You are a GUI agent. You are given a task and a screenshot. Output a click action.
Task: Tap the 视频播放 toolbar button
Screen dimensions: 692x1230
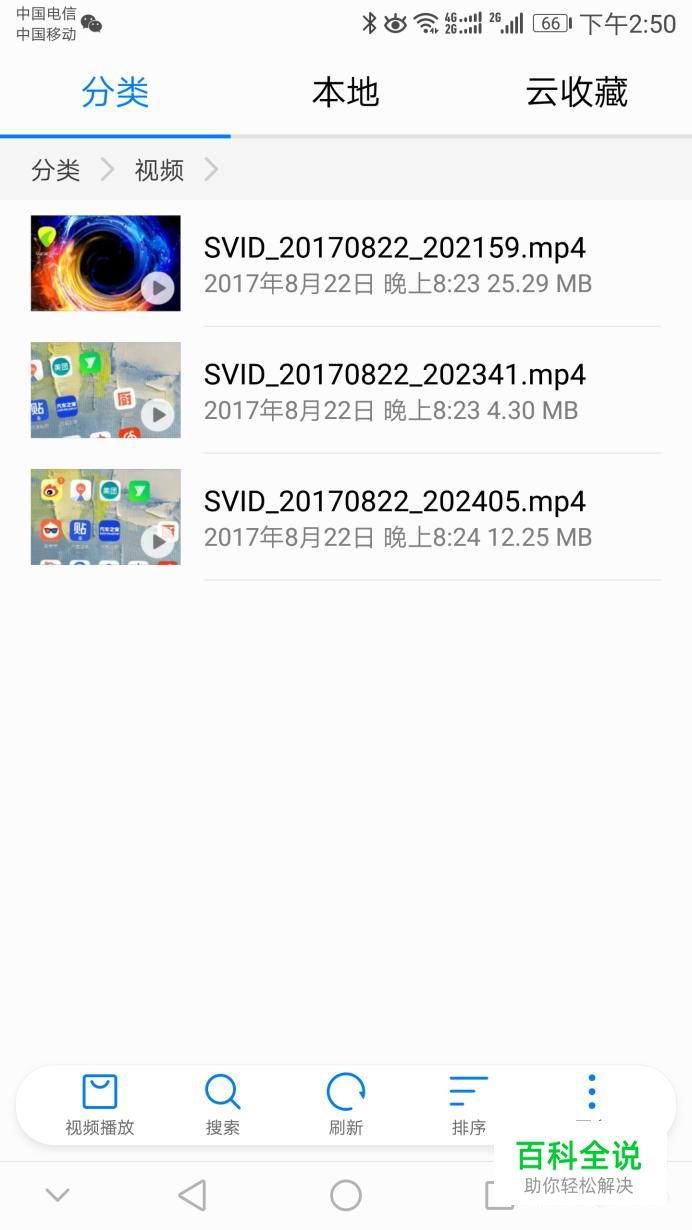click(100, 1105)
